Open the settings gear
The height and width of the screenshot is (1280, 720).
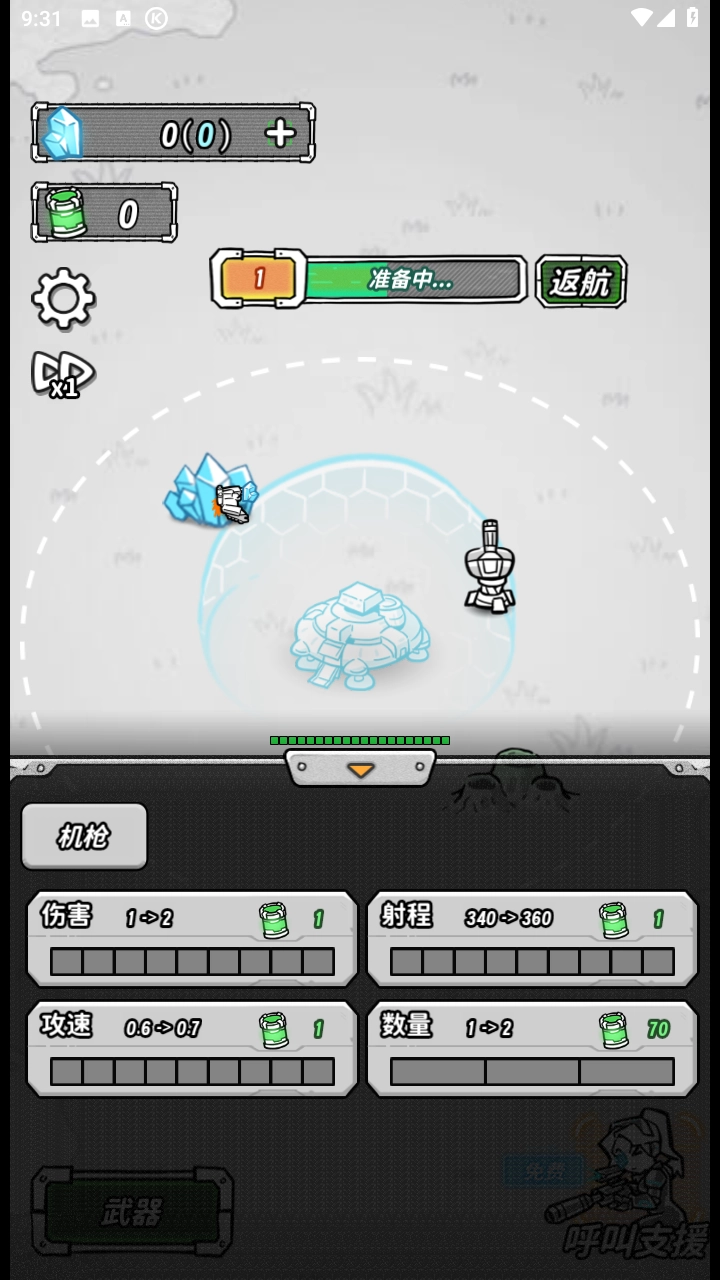pyautogui.click(x=63, y=298)
